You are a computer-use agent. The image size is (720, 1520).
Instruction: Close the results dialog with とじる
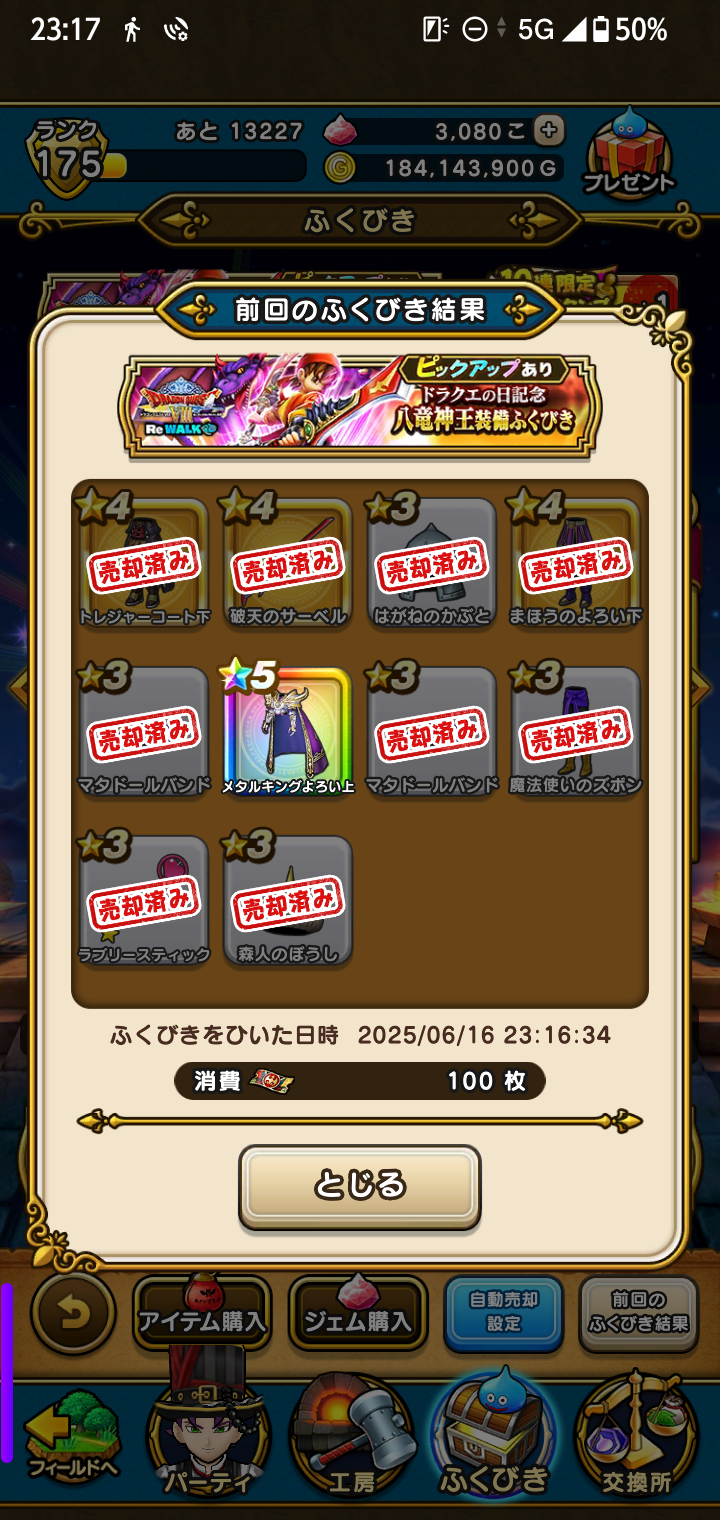pyautogui.click(x=359, y=1186)
